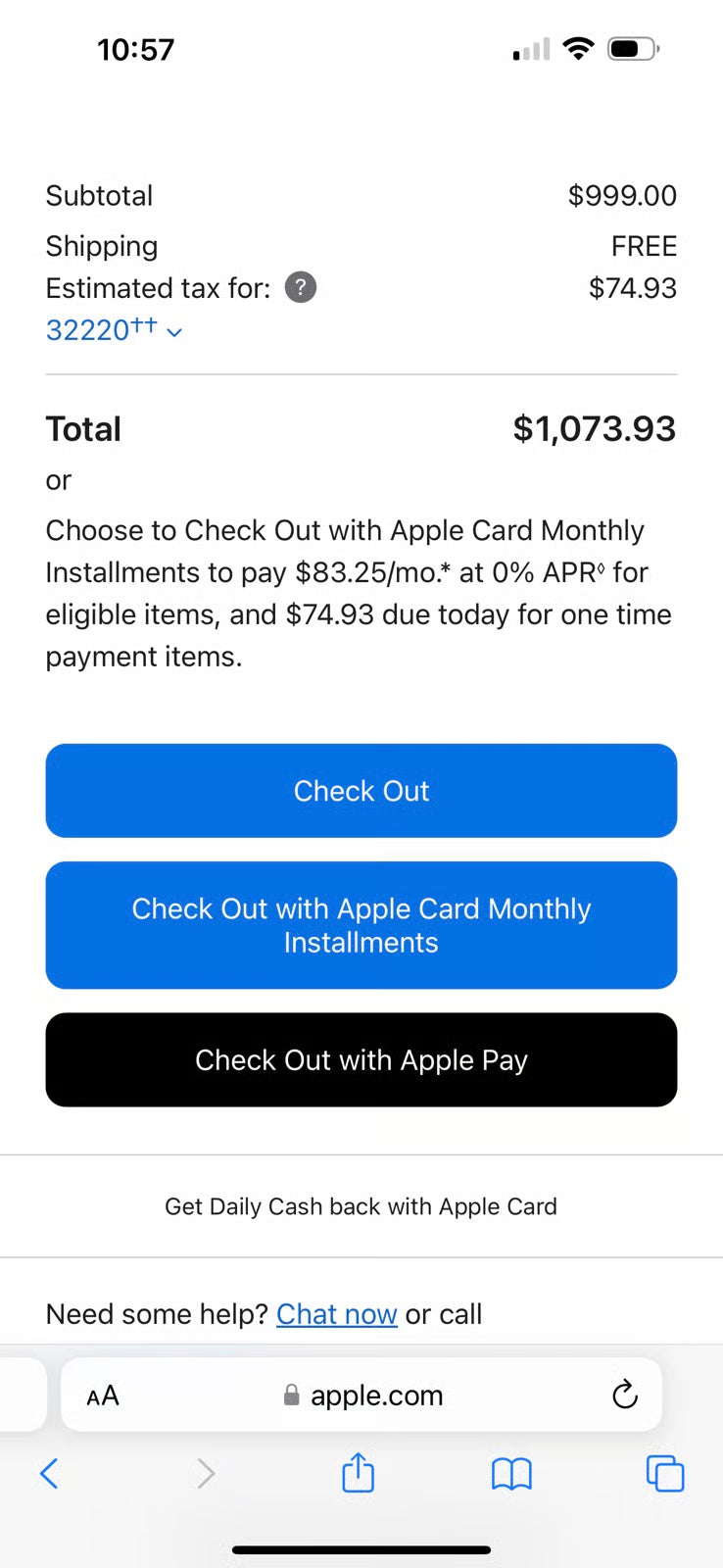Open the AA reader options

click(x=103, y=1396)
